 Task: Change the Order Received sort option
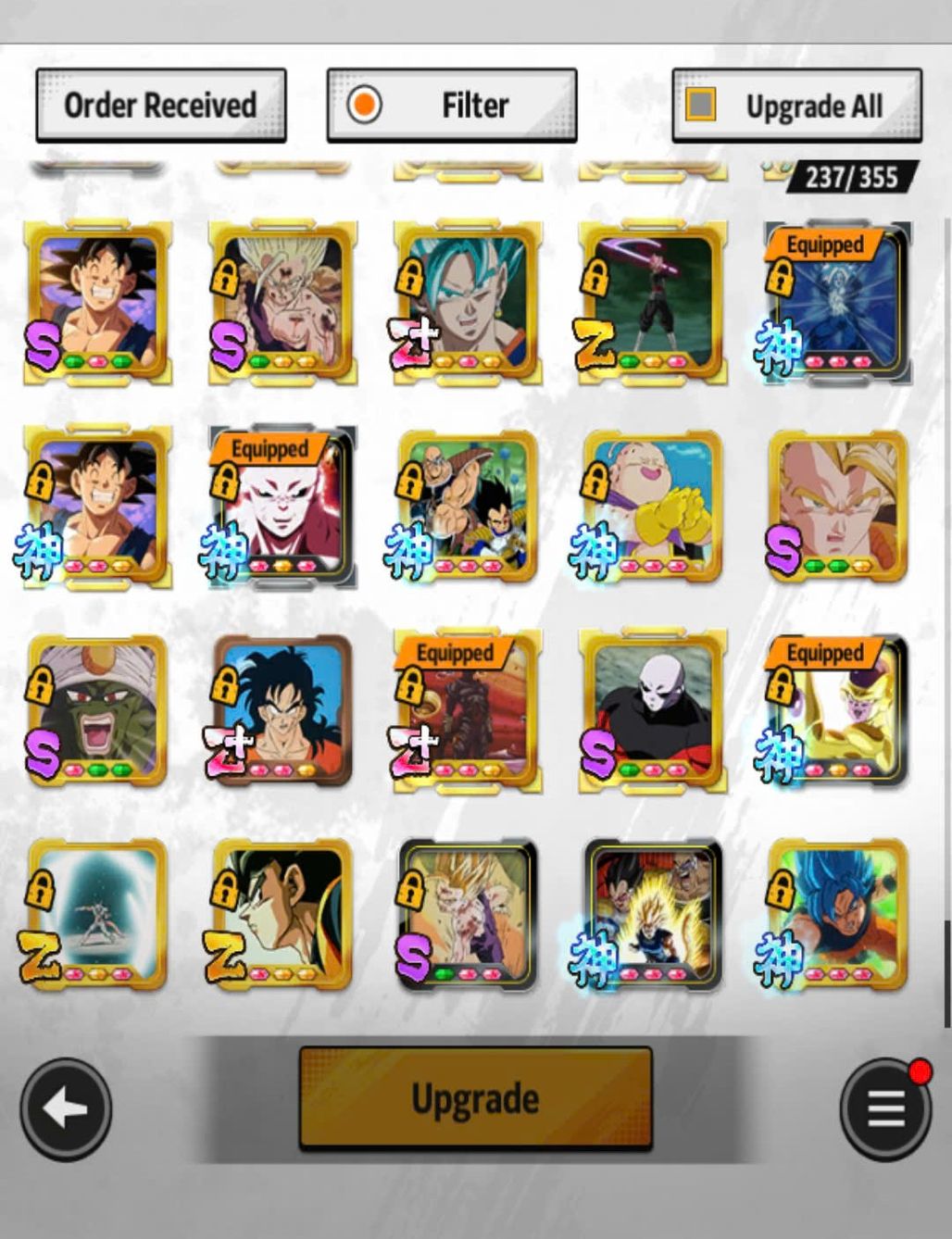tap(160, 105)
